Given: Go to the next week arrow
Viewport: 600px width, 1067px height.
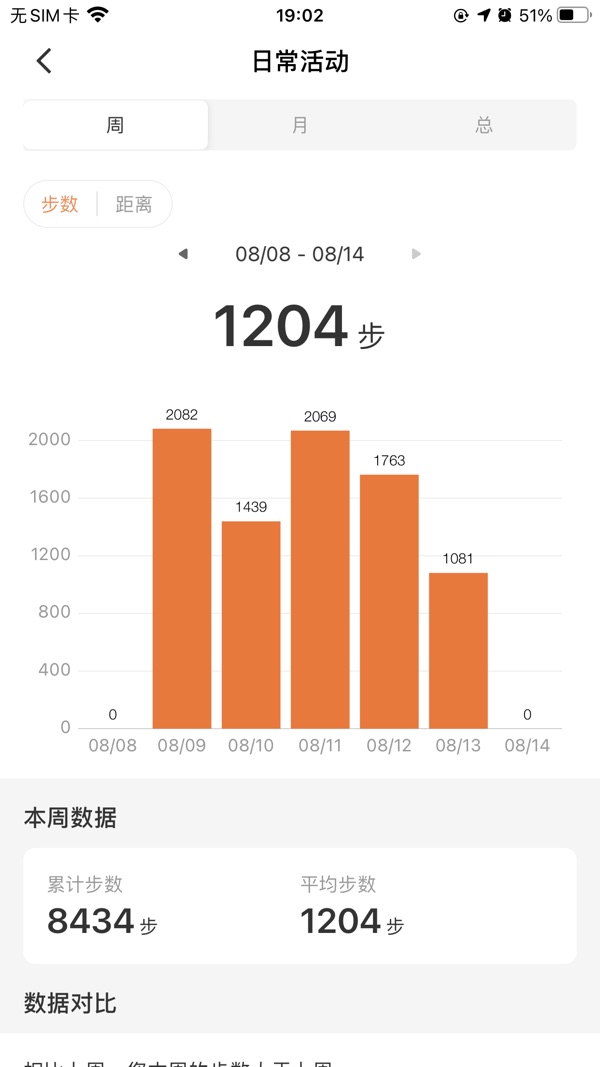Looking at the screenshot, I should point(416,255).
